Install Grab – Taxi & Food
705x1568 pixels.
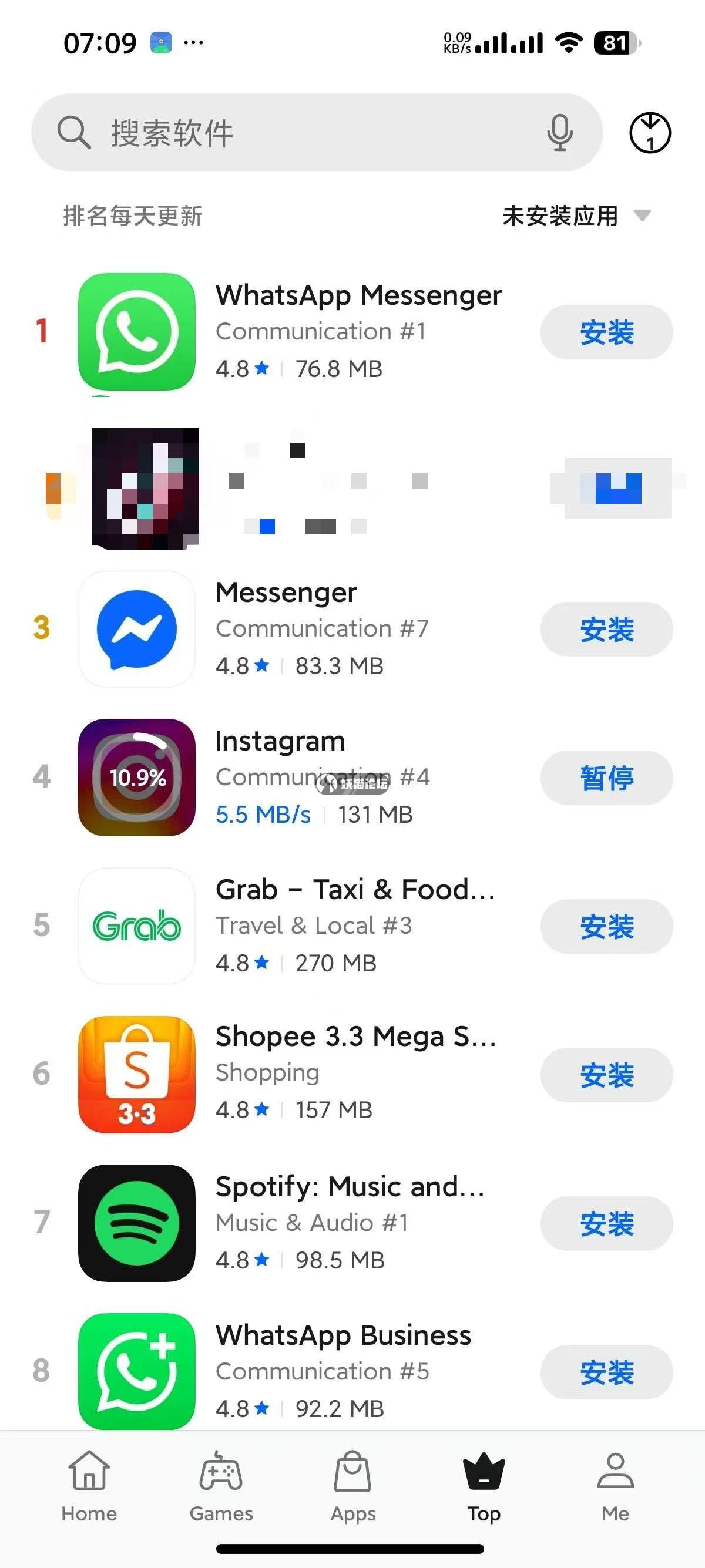[606, 927]
